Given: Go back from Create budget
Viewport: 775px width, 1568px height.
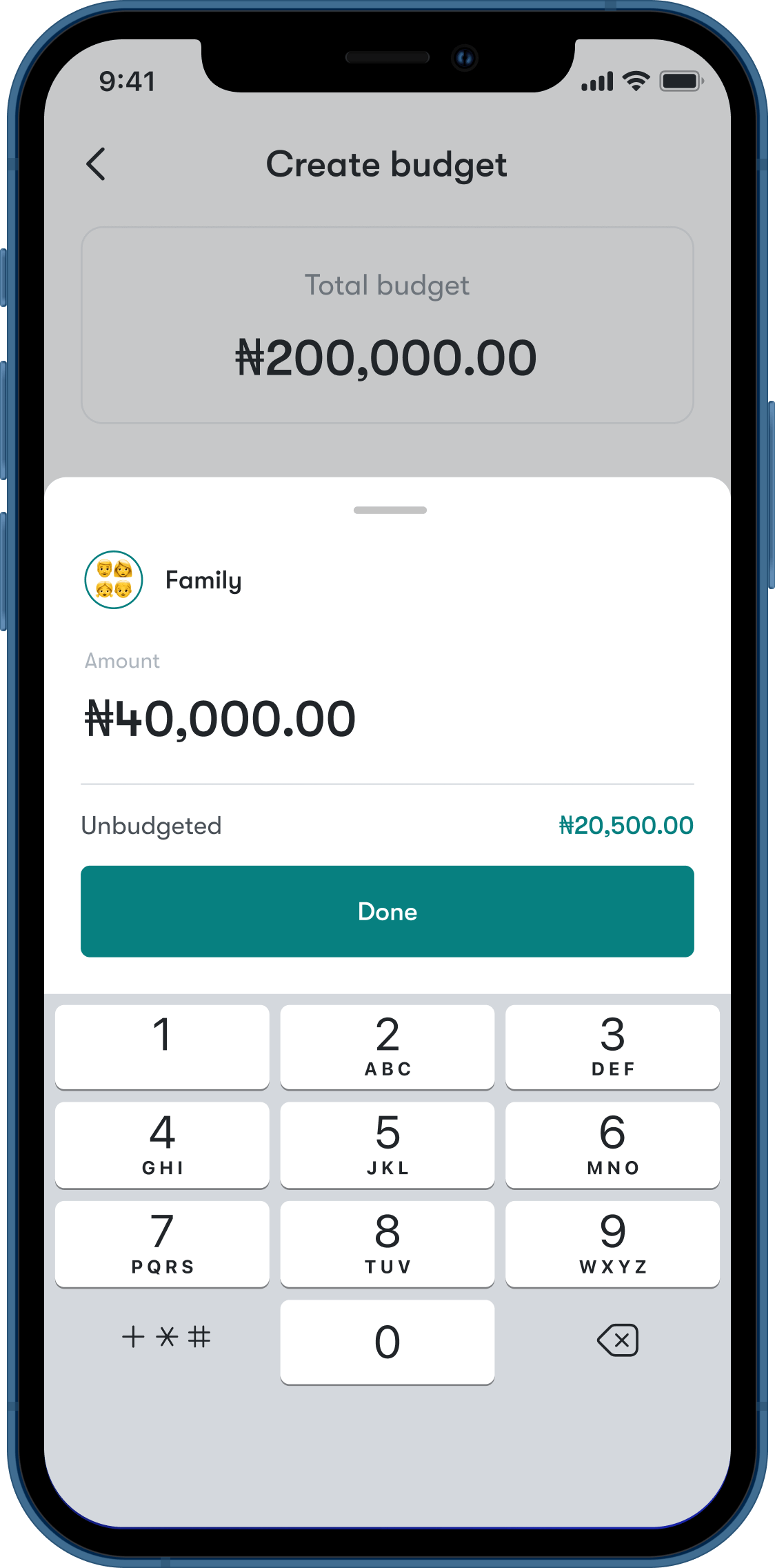Looking at the screenshot, I should 97,164.
